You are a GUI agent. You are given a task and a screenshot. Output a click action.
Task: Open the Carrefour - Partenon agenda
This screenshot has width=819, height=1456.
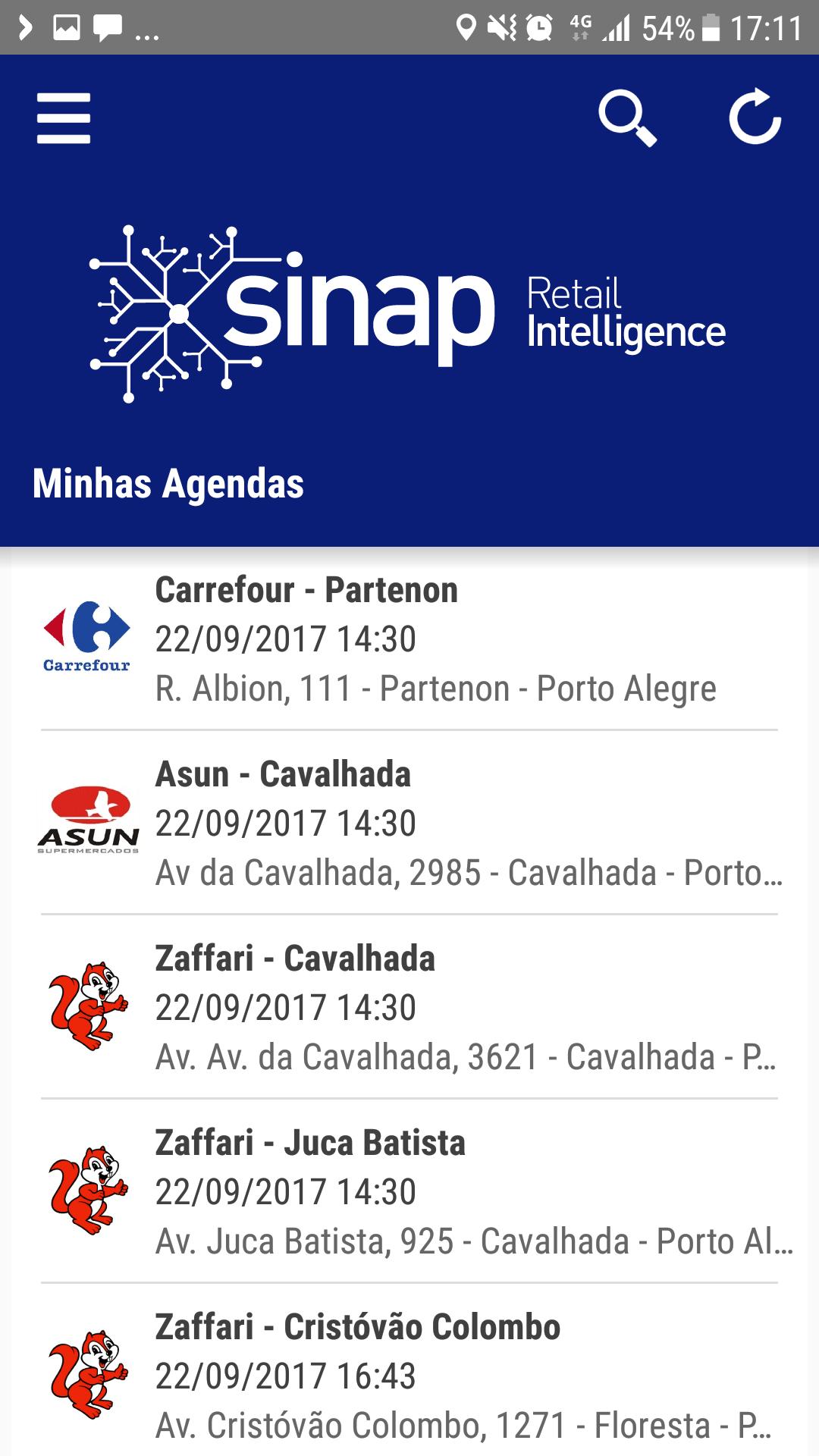tap(409, 639)
